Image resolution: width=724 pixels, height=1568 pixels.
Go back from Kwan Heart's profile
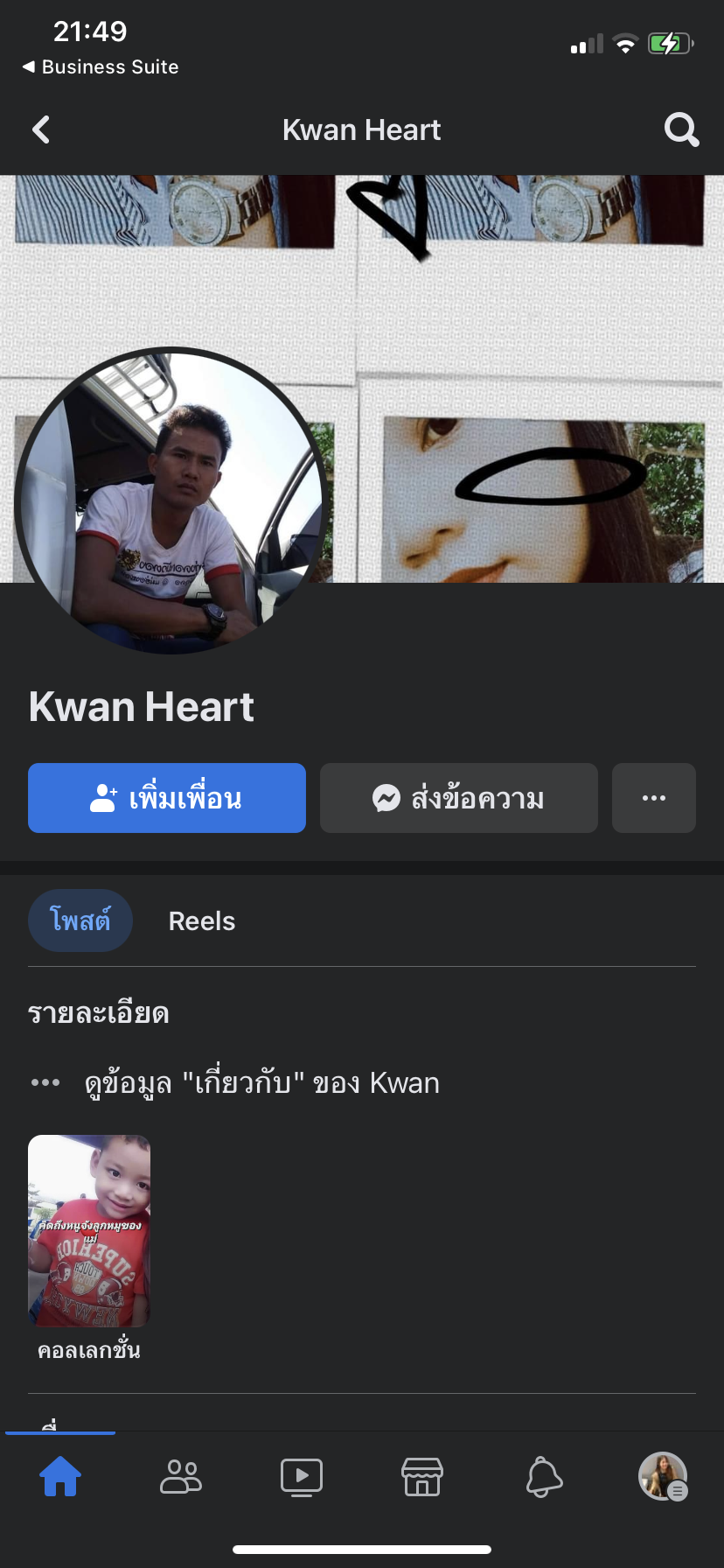41,130
